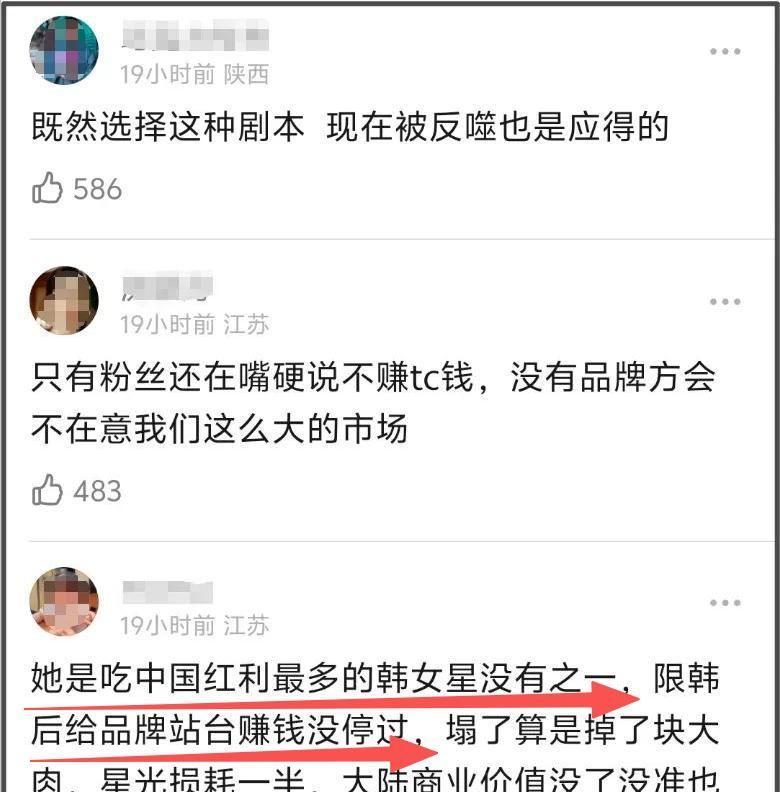Open overflow menu on the 不赚tc钱 comment
This screenshot has width=780, height=792.
coord(725,302)
